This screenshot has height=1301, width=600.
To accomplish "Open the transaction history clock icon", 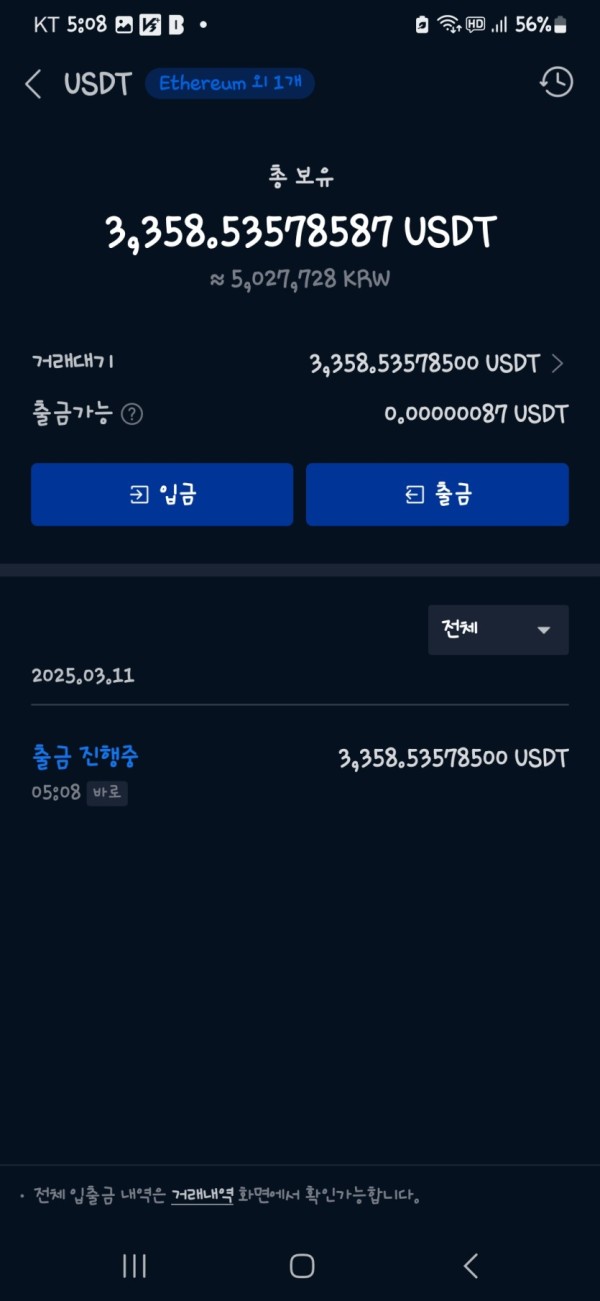I will coord(556,82).
